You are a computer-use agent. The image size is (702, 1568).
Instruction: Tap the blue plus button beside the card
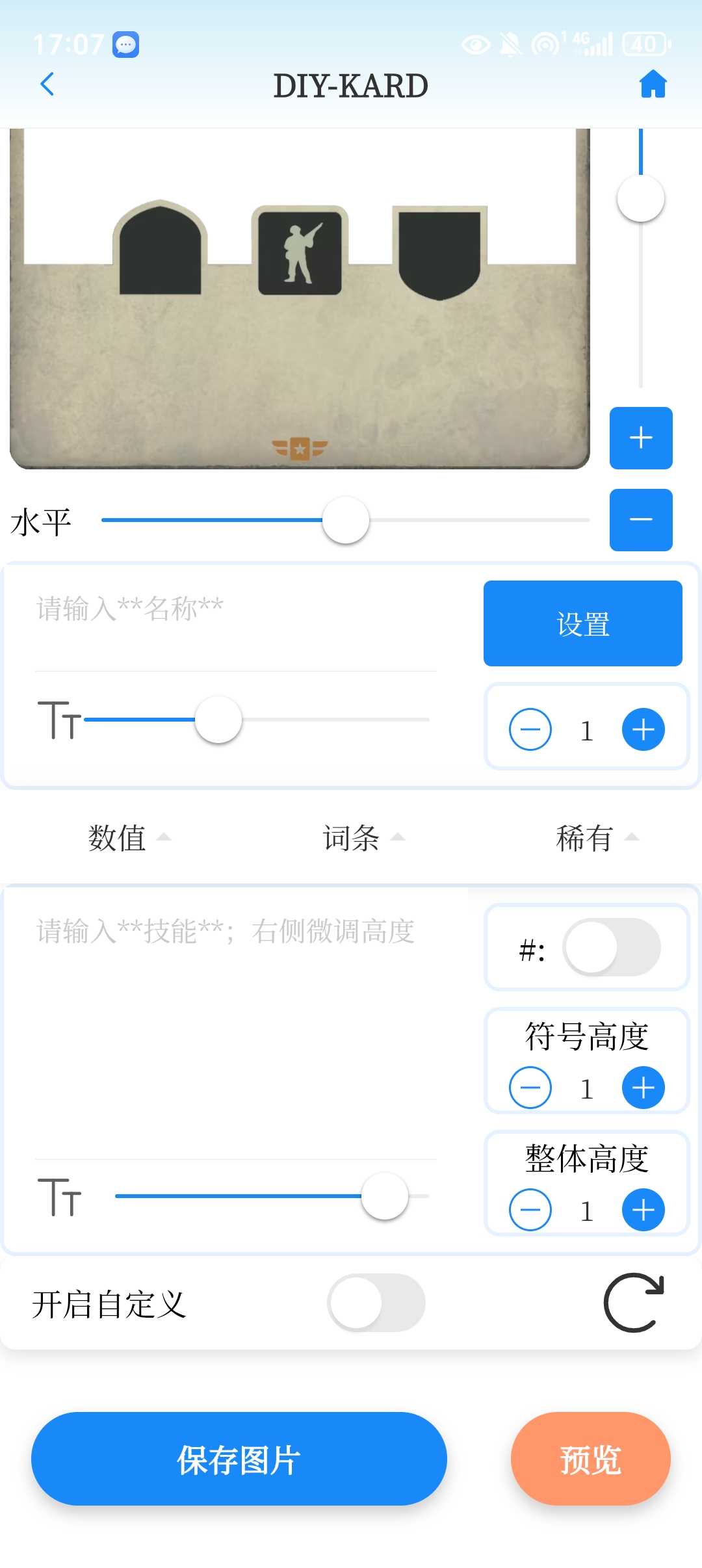(x=641, y=438)
